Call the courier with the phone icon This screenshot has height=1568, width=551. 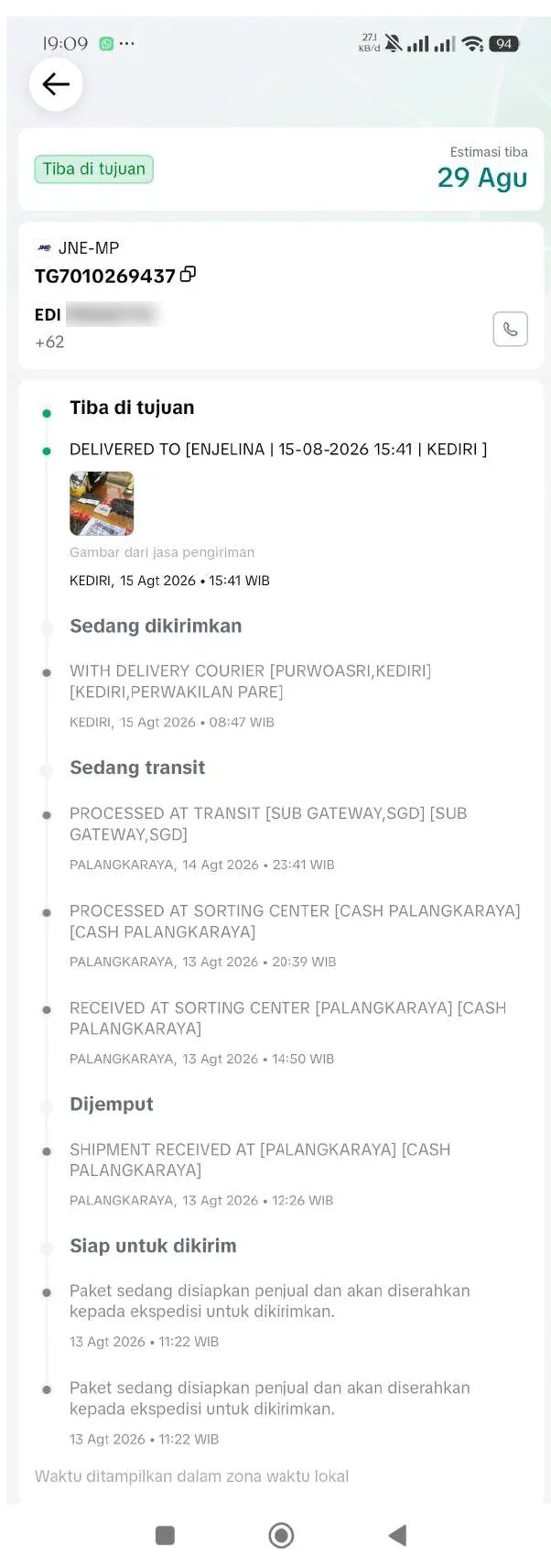(x=511, y=329)
